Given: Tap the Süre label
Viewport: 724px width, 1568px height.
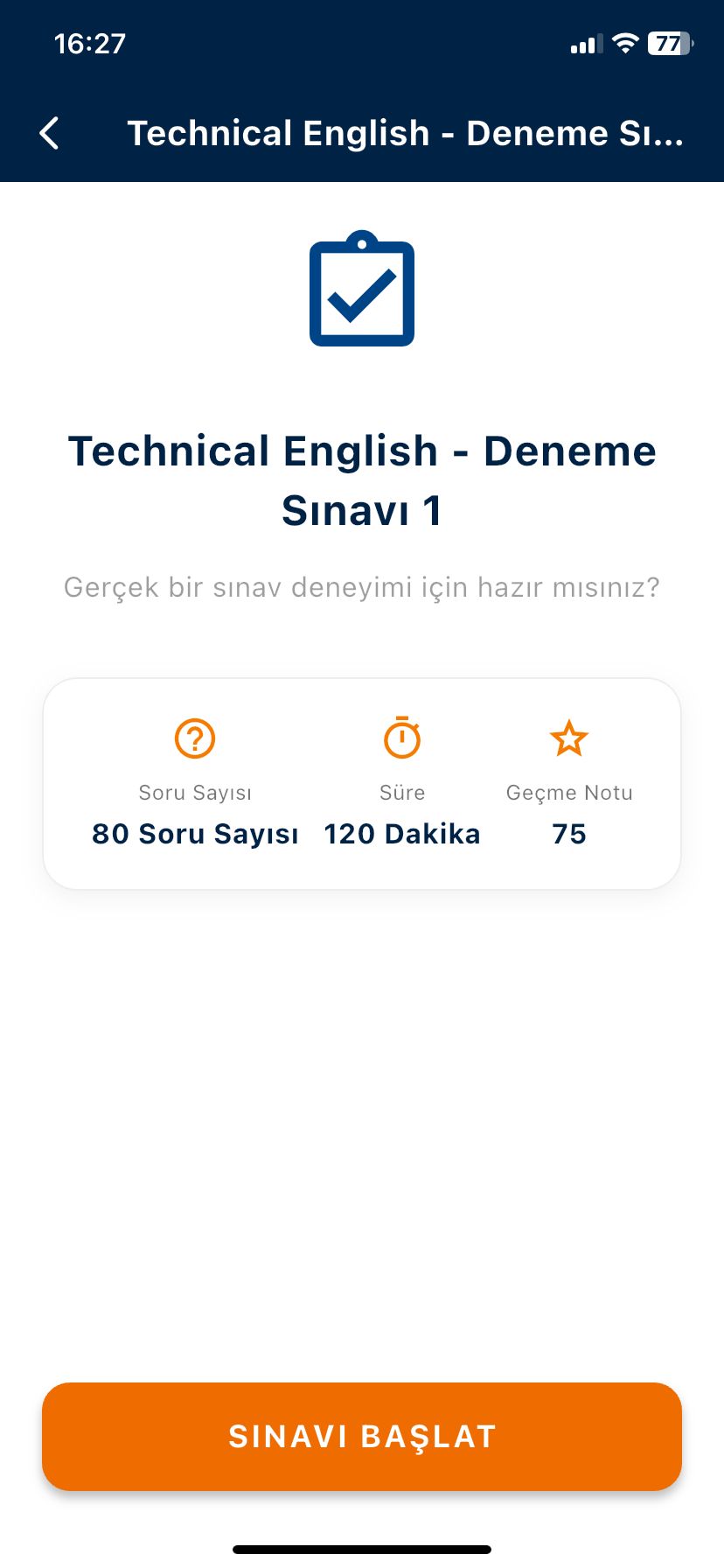Looking at the screenshot, I should tap(401, 793).
